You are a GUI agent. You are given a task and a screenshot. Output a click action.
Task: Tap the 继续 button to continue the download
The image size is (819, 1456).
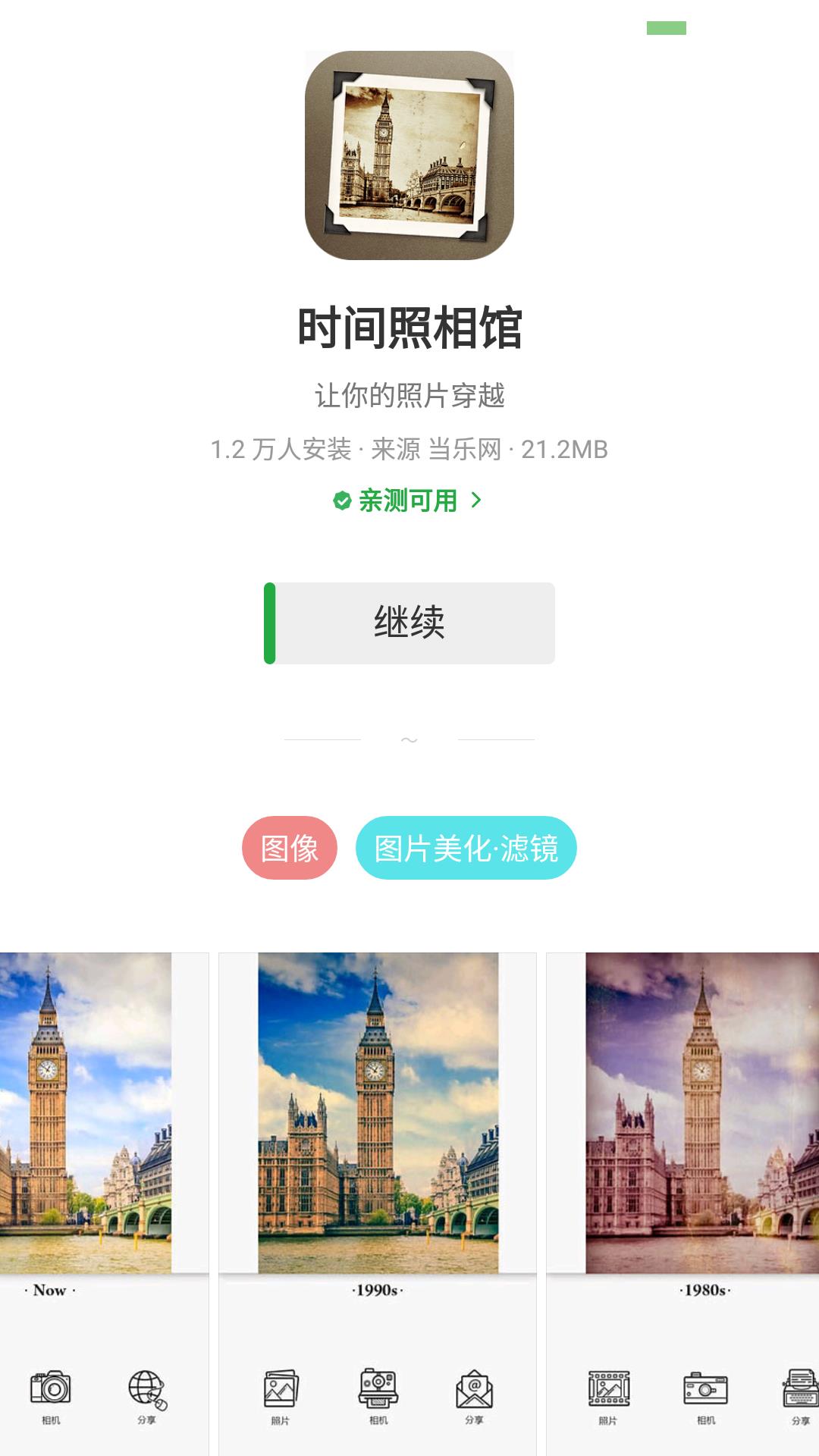pos(409,623)
